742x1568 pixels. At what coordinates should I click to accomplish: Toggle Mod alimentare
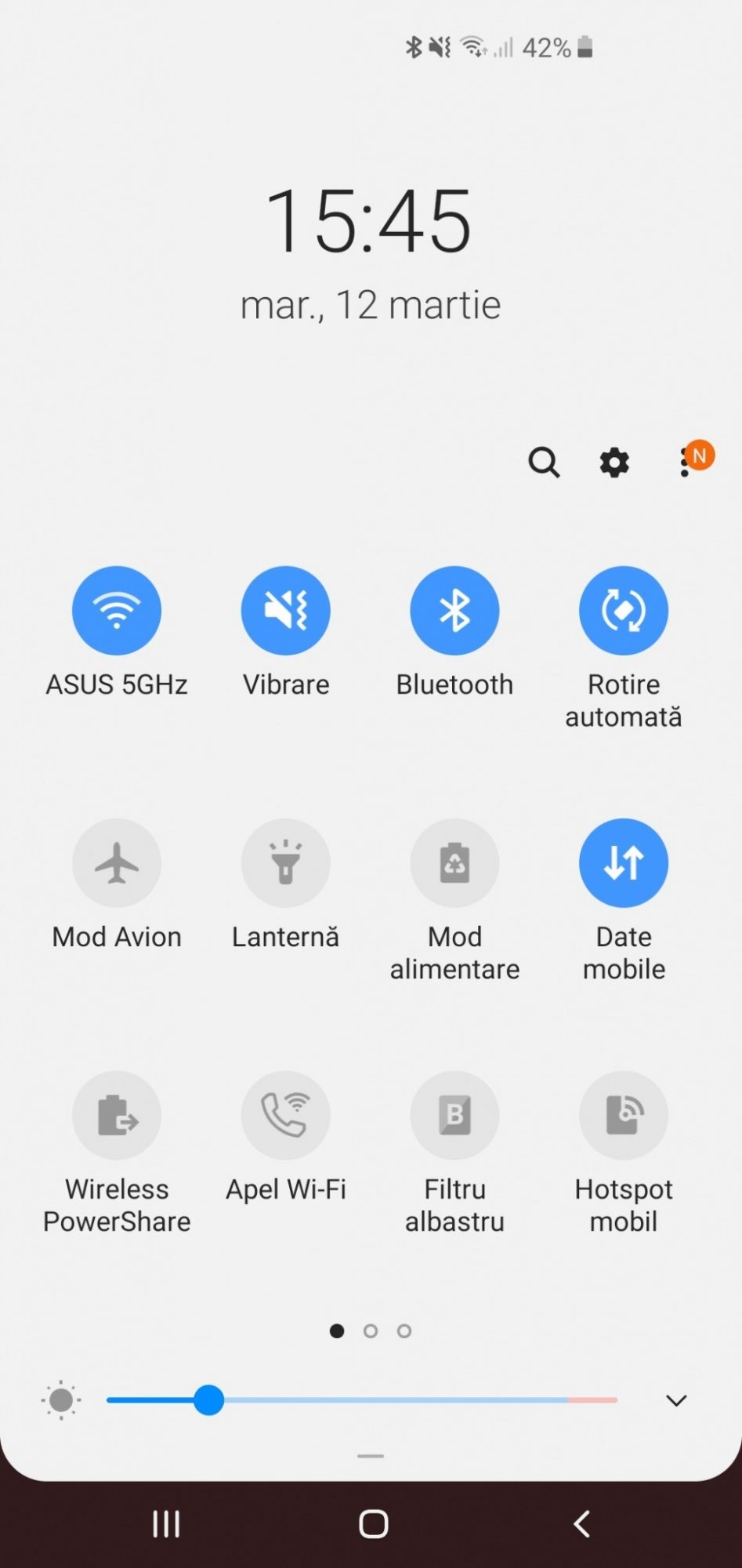coord(454,863)
